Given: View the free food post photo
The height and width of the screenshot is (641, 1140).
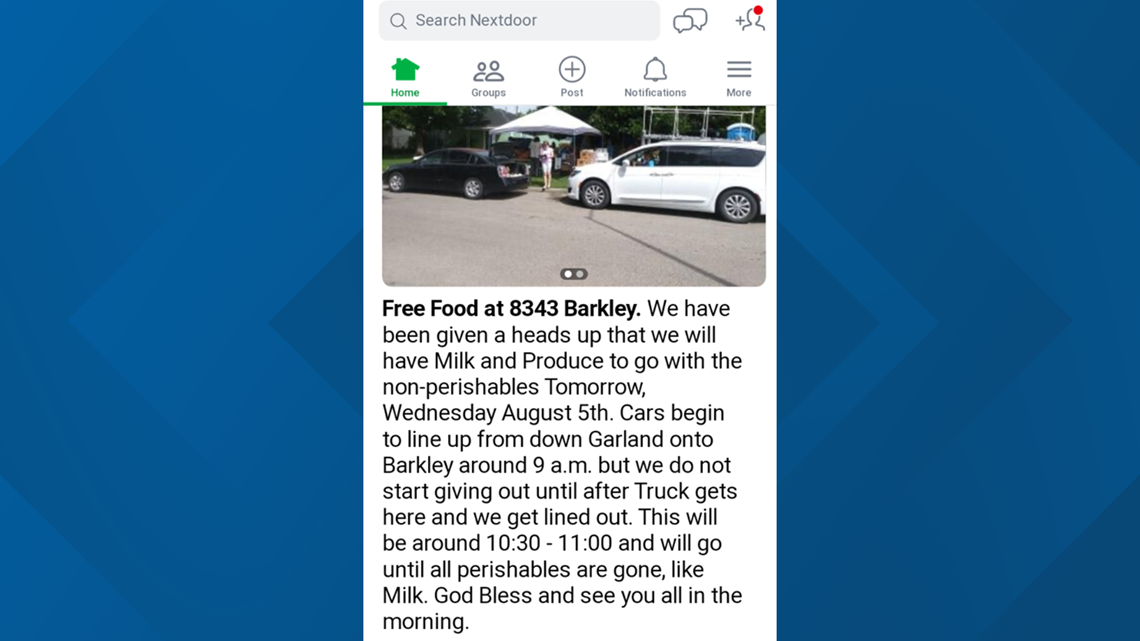Looking at the screenshot, I should pos(573,195).
